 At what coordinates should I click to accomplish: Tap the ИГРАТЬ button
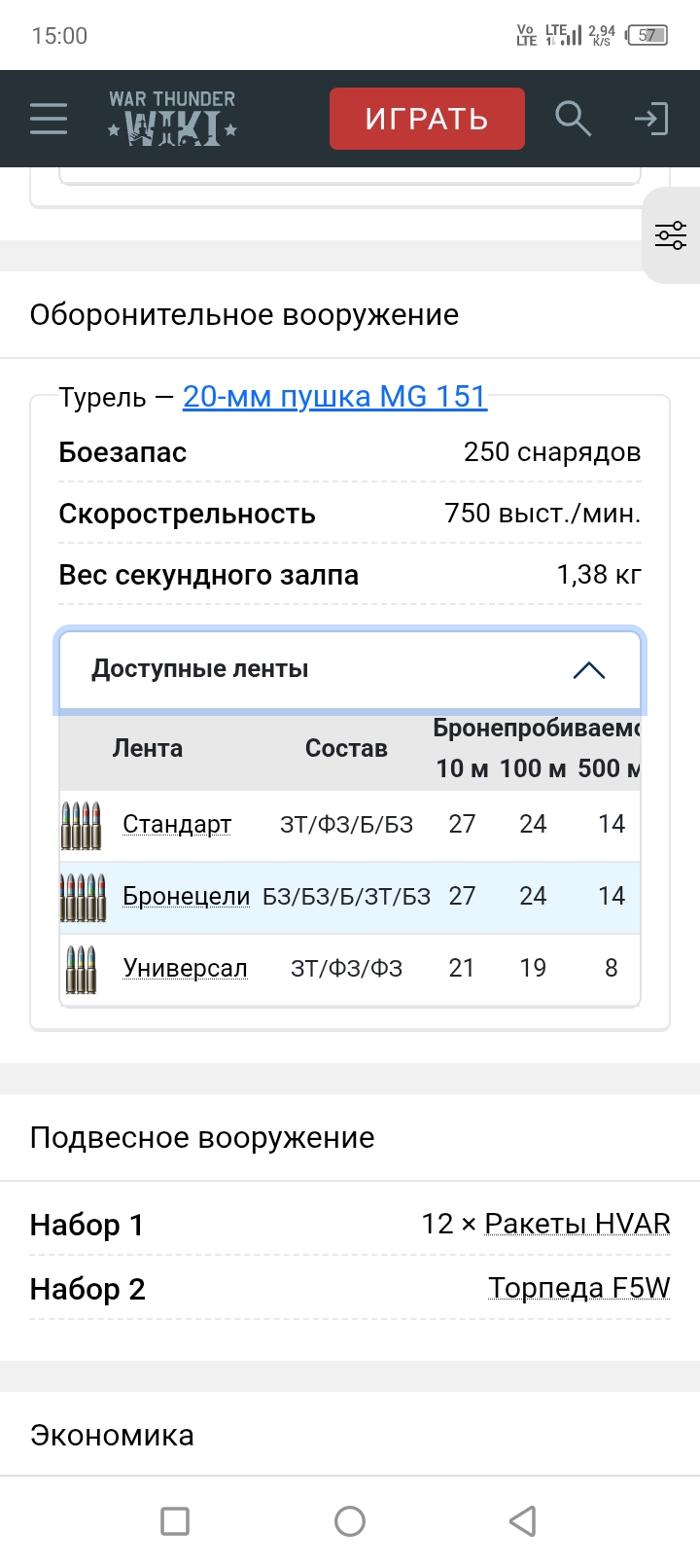tap(427, 119)
